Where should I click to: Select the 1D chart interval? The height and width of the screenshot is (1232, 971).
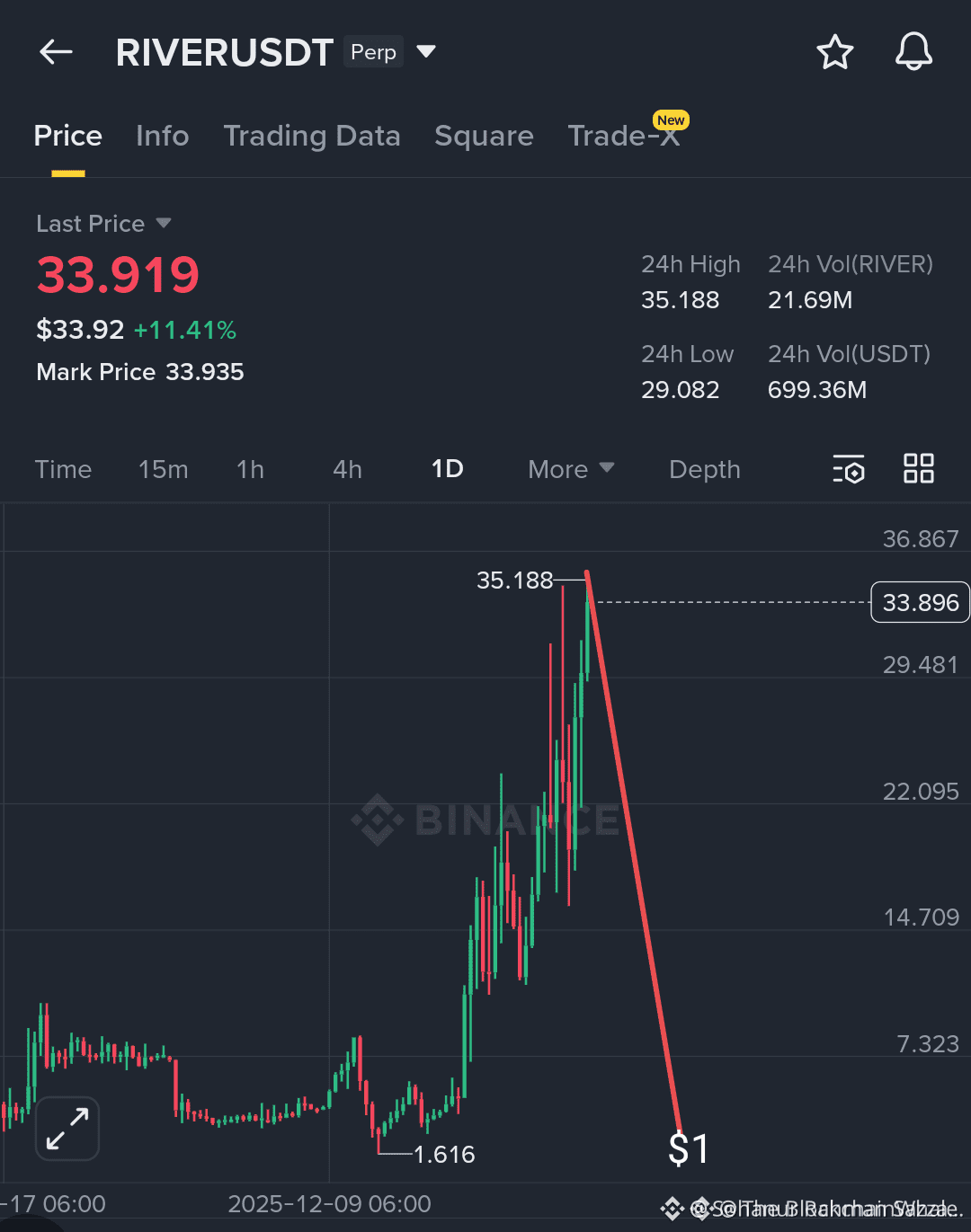coord(447,469)
